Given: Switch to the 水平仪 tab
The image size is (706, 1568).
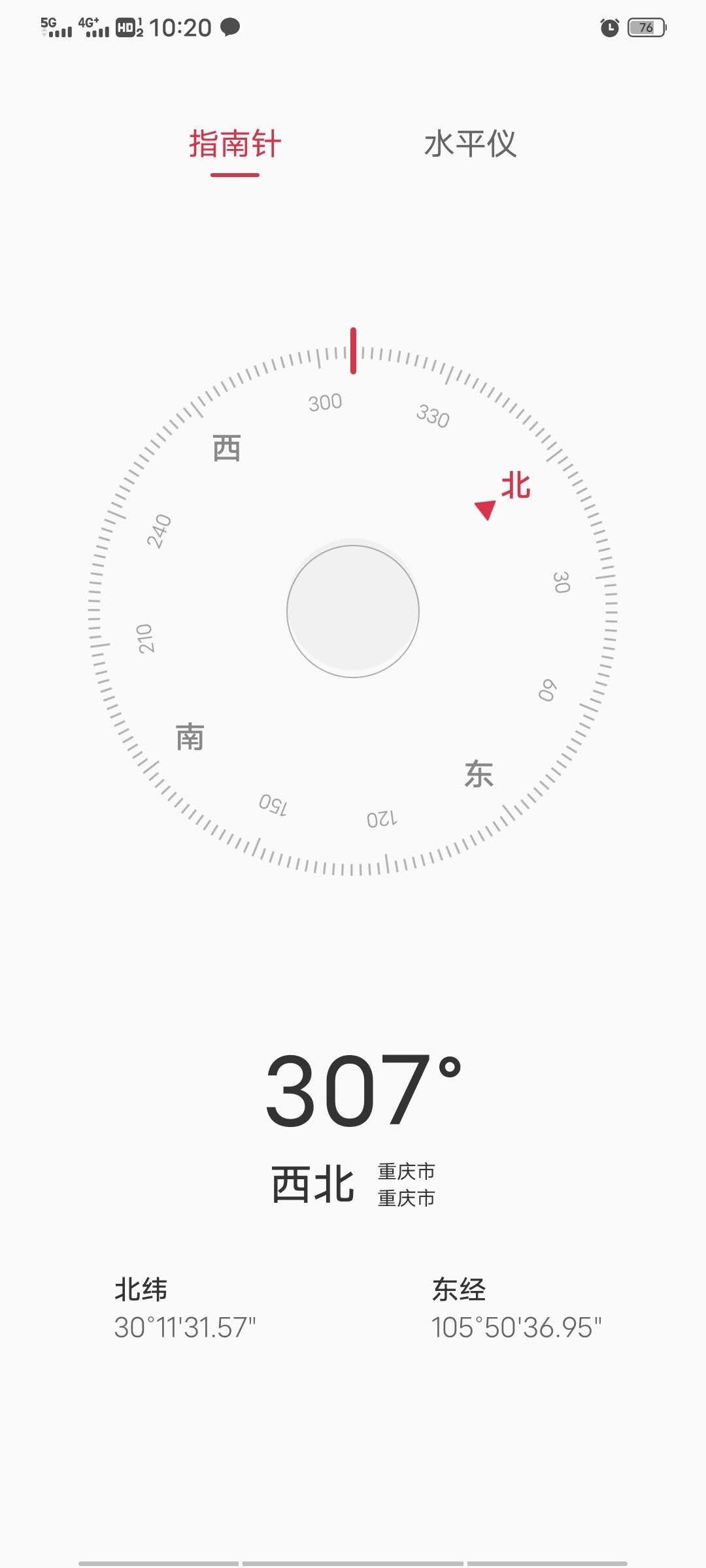Looking at the screenshot, I should tap(470, 144).
